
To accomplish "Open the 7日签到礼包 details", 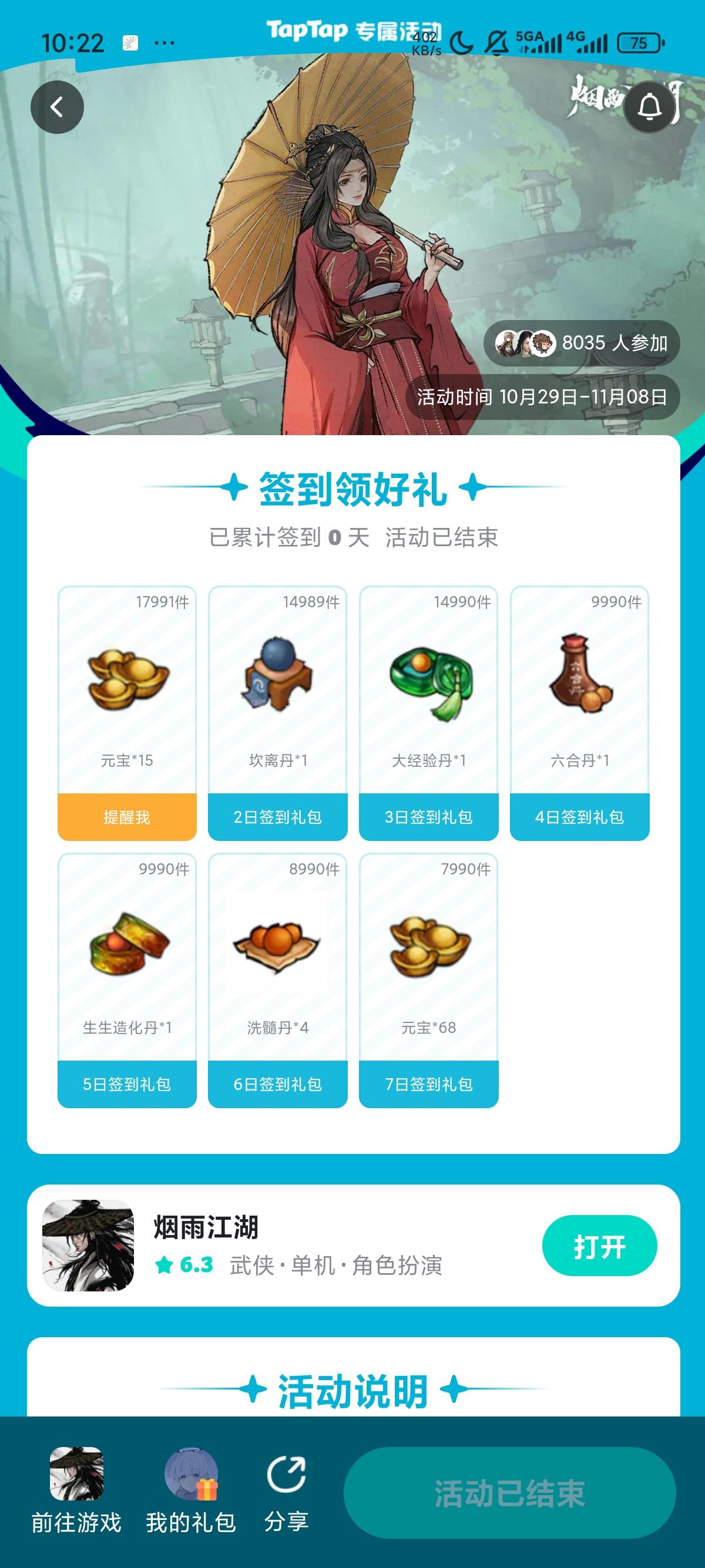I will pyautogui.click(x=429, y=1084).
